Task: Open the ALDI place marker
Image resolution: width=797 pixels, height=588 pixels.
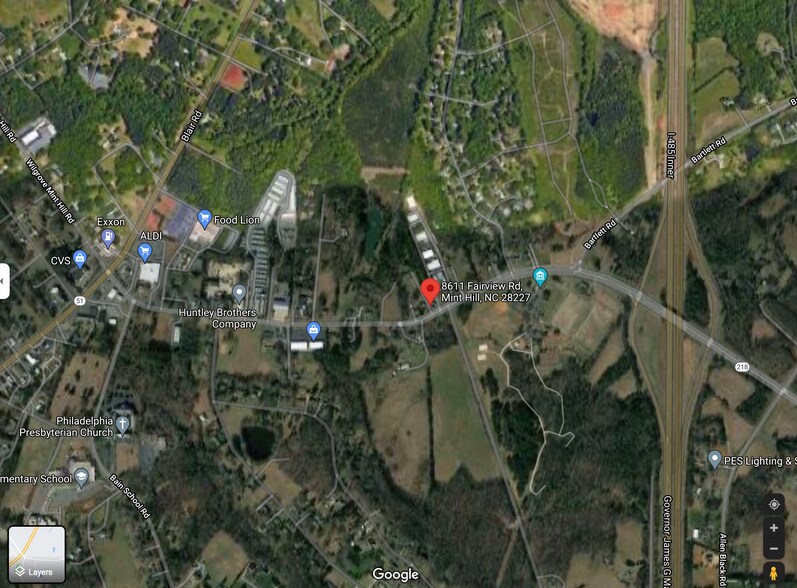Action: pyautogui.click(x=145, y=251)
